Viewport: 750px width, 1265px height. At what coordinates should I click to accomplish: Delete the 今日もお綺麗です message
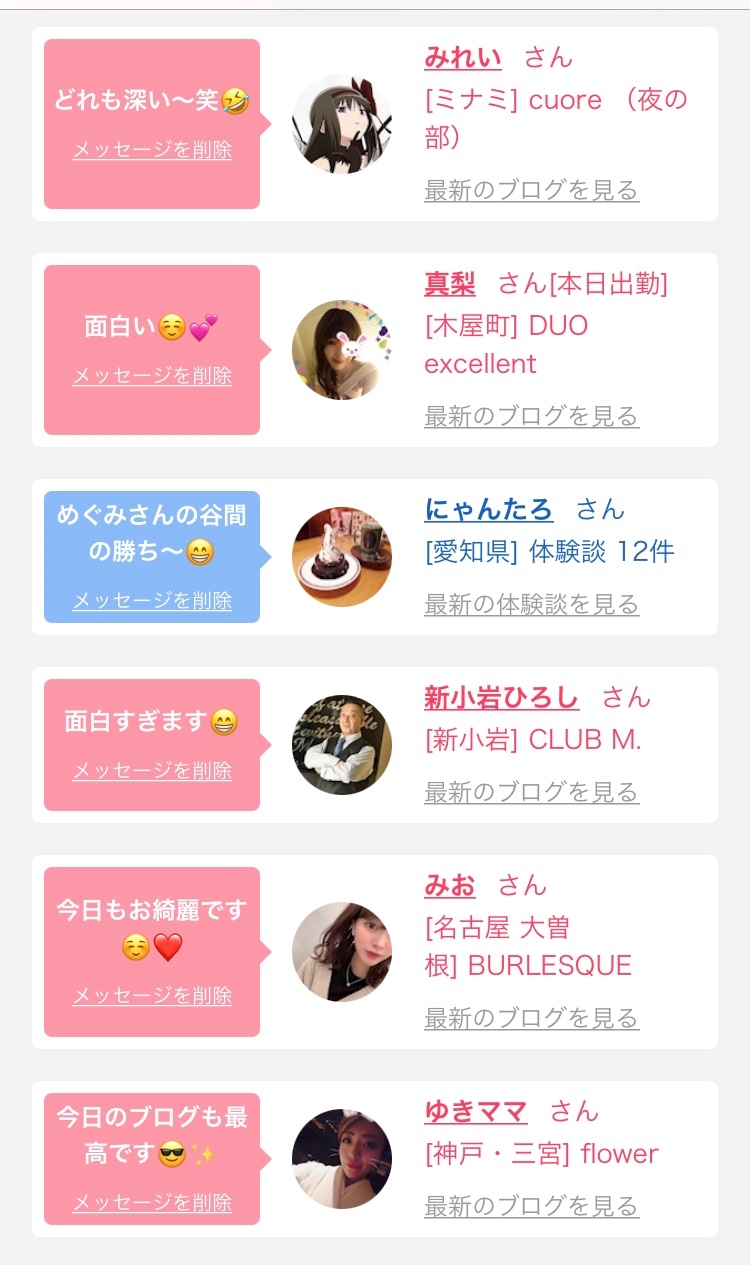click(152, 996)
